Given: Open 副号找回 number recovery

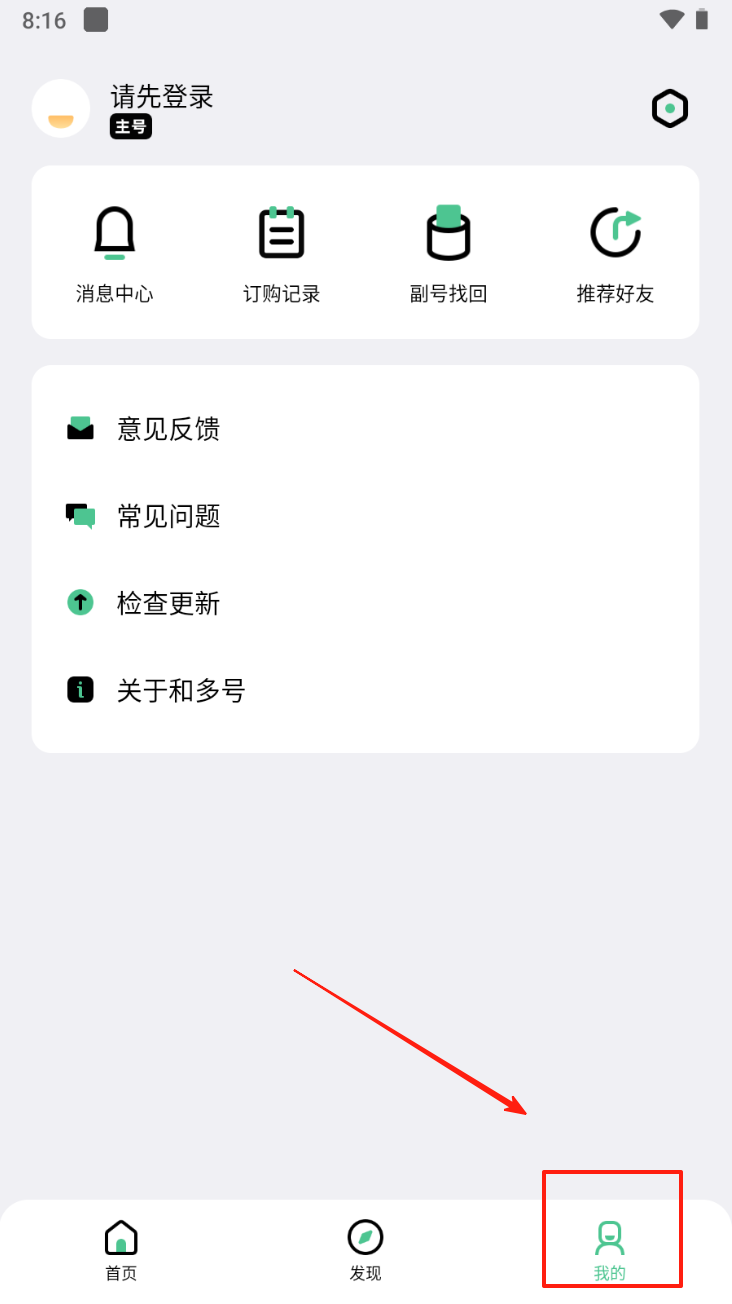Looking at the screenshot, I should (x=448, y=254).
